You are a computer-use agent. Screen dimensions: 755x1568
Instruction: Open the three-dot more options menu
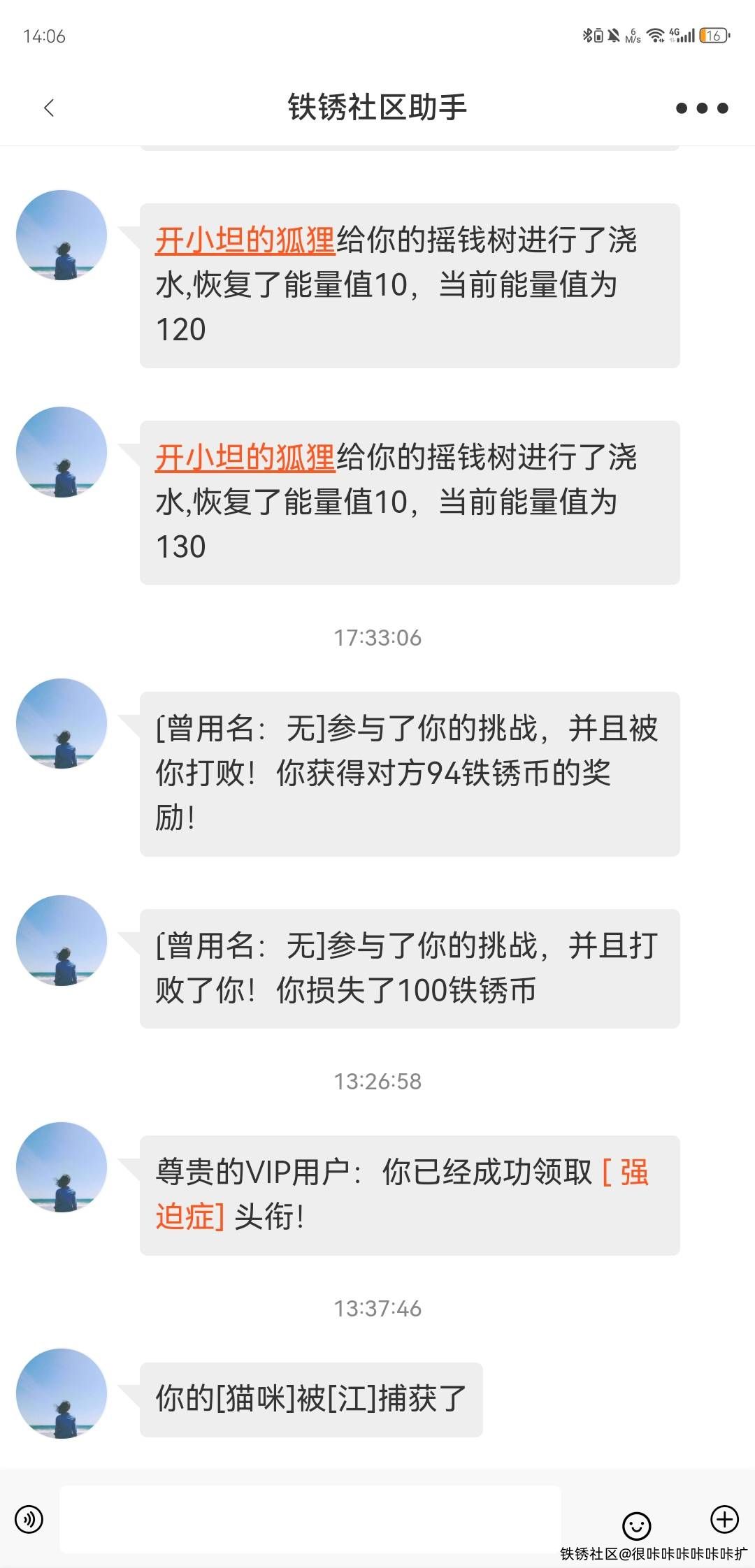[702, 108]
